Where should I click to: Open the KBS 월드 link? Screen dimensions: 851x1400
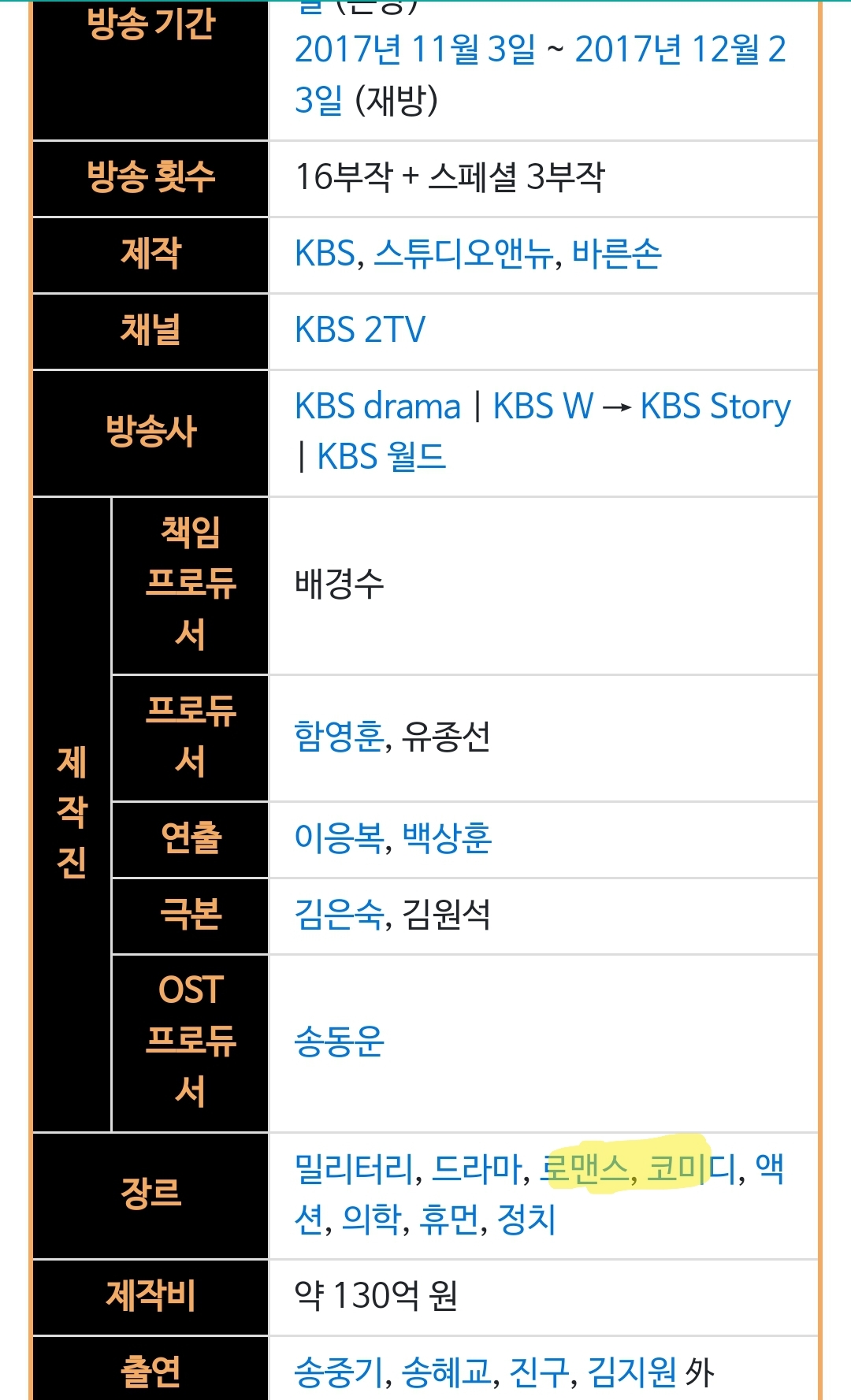coord(381,457)
